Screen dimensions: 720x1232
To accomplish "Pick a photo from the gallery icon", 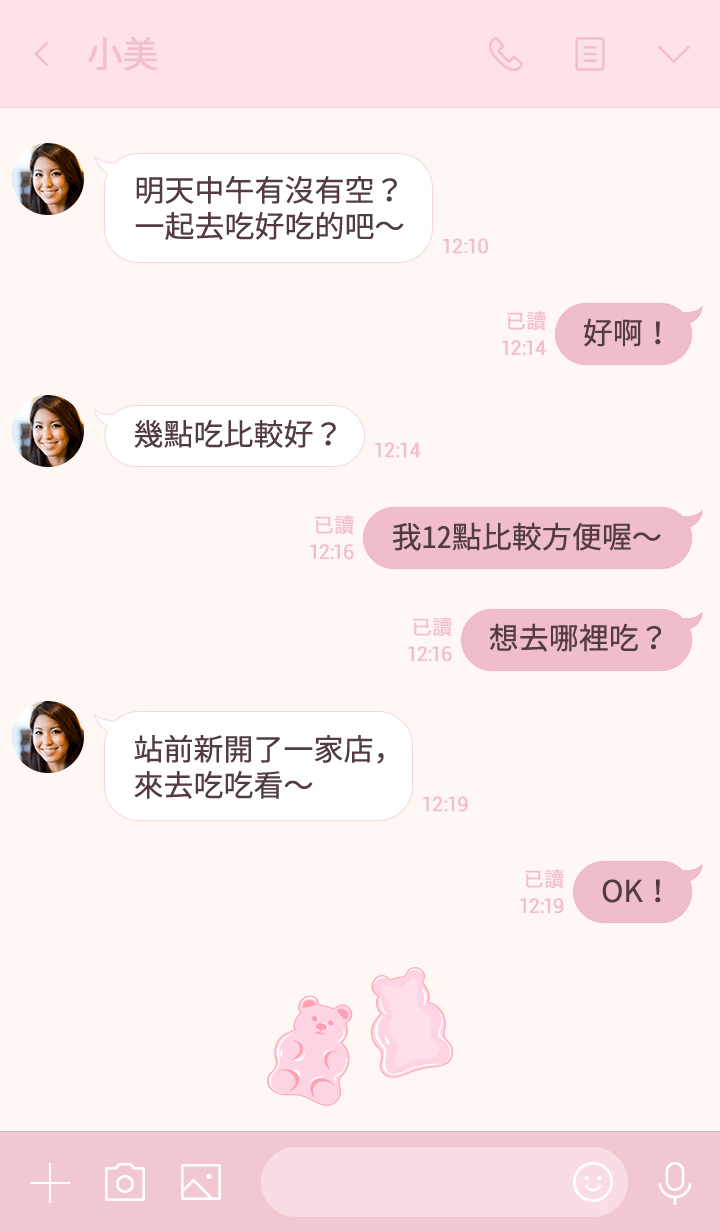I will pyautogui.click(x=201, y=1183).
